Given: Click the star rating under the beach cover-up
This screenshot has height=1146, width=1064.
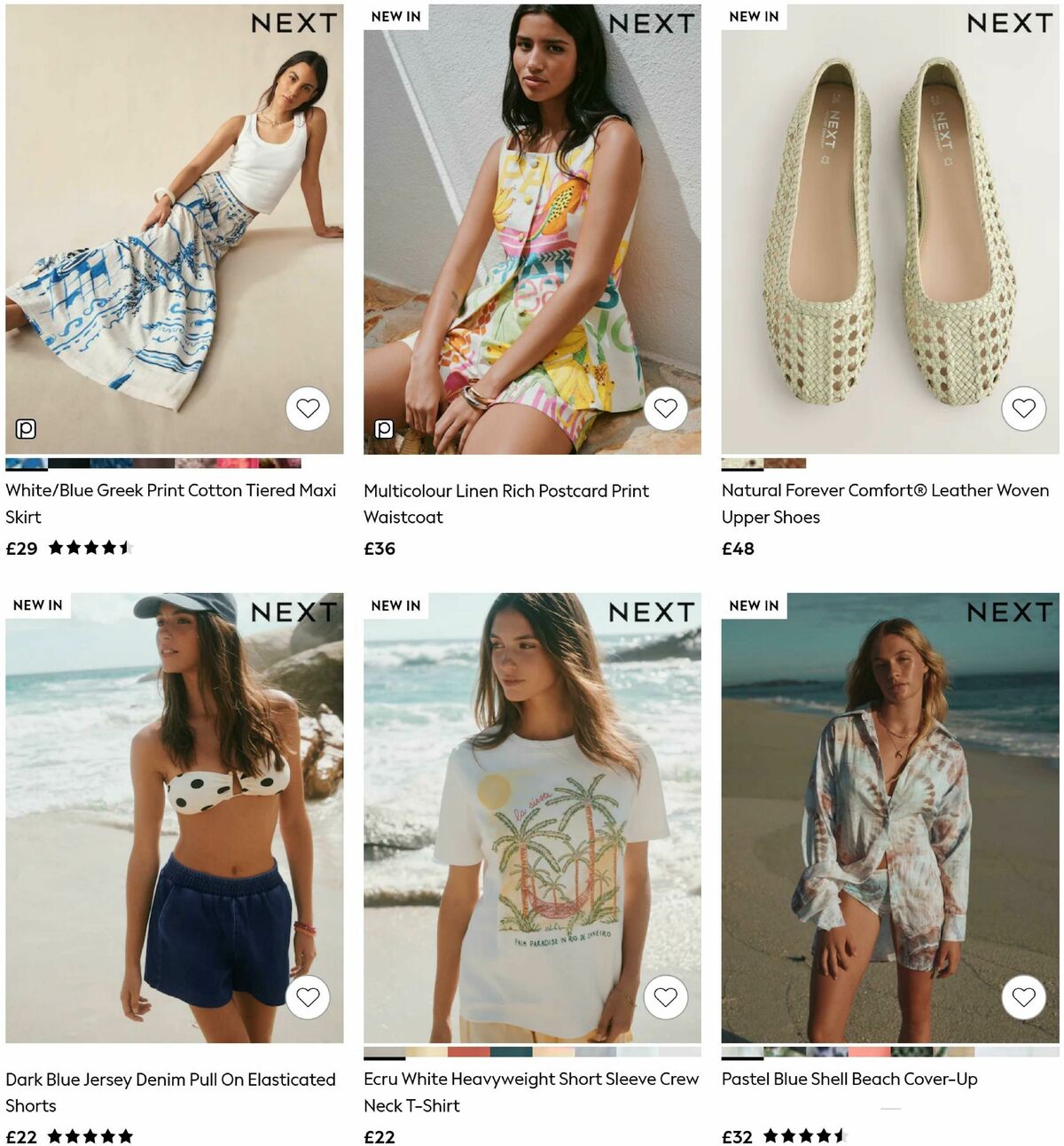Looking at the screenshot, I should click(x=805, y=1135).
